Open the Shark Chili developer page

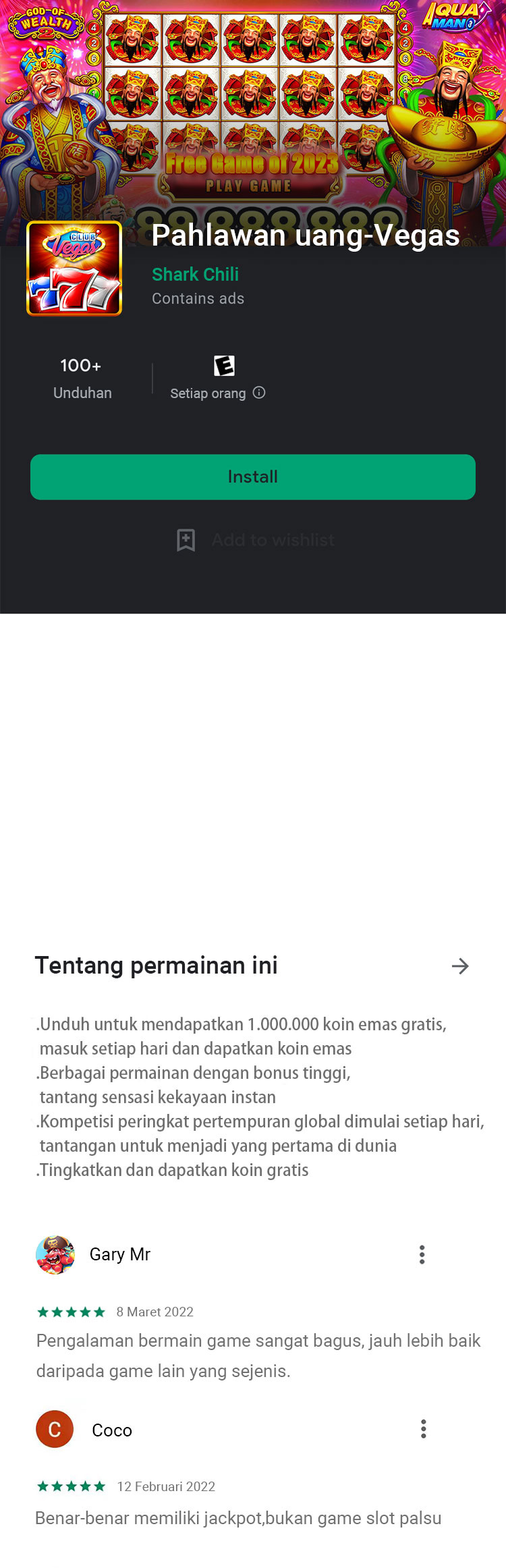[x=195, y=275]
